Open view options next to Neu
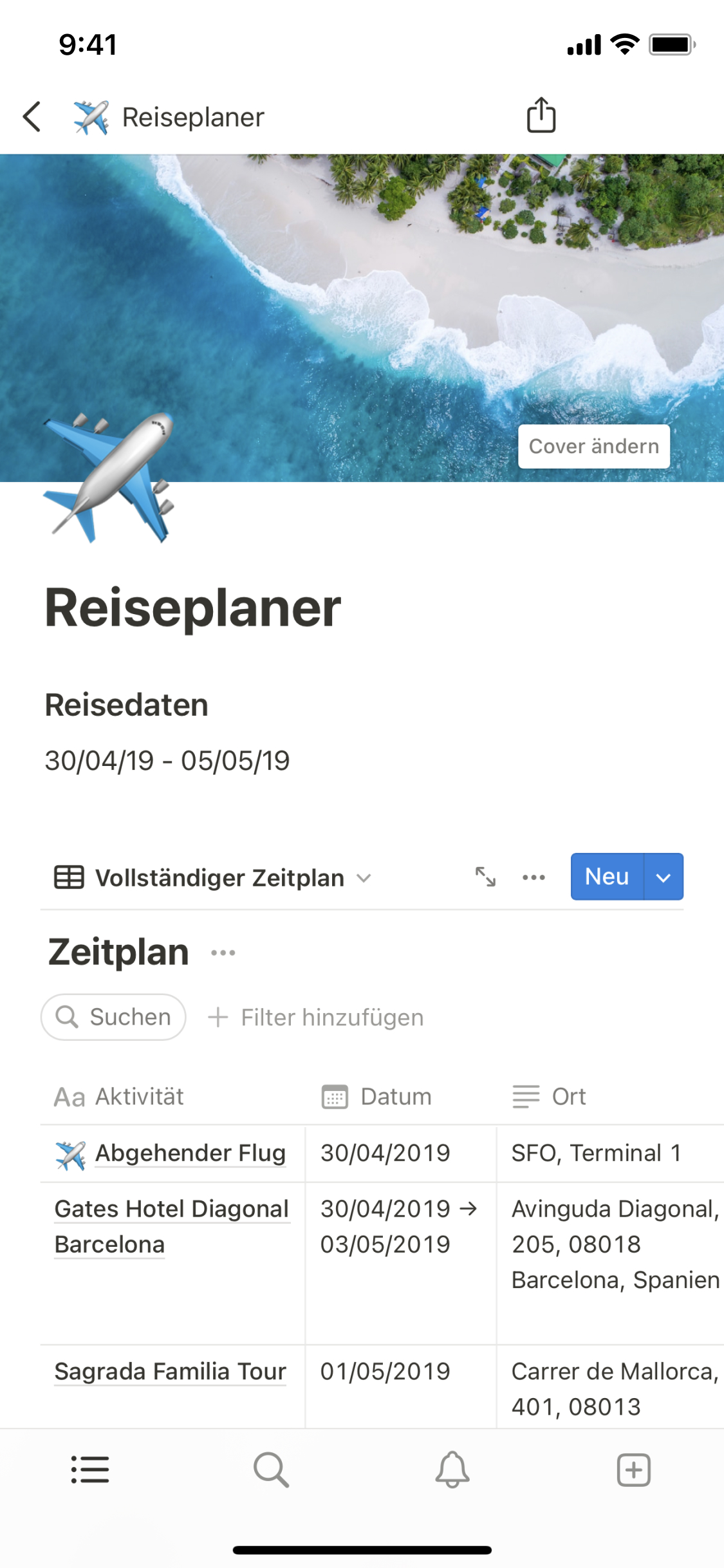Viewport: 724px width, 1568px height. [x=534, y=877]
